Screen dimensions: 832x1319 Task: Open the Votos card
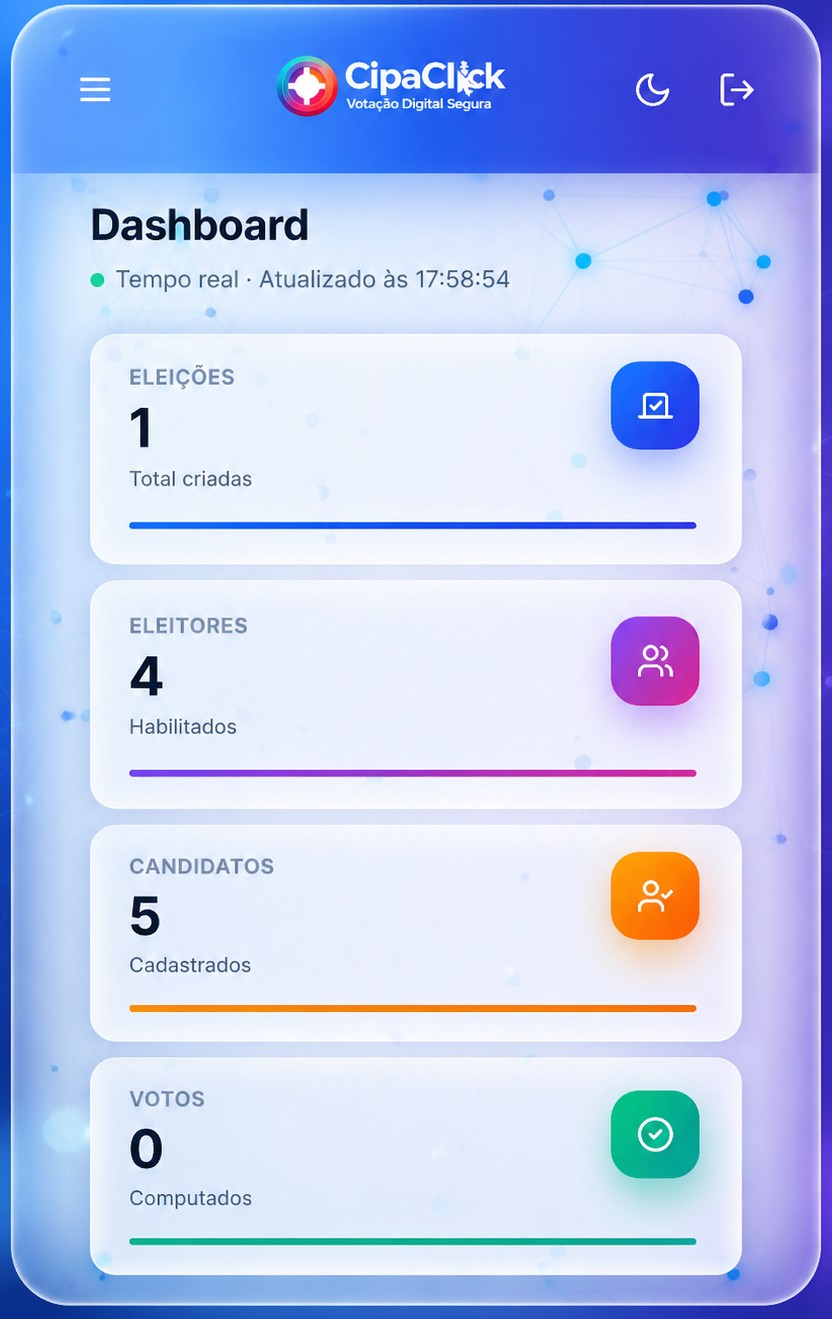[x=415, y=1166]
